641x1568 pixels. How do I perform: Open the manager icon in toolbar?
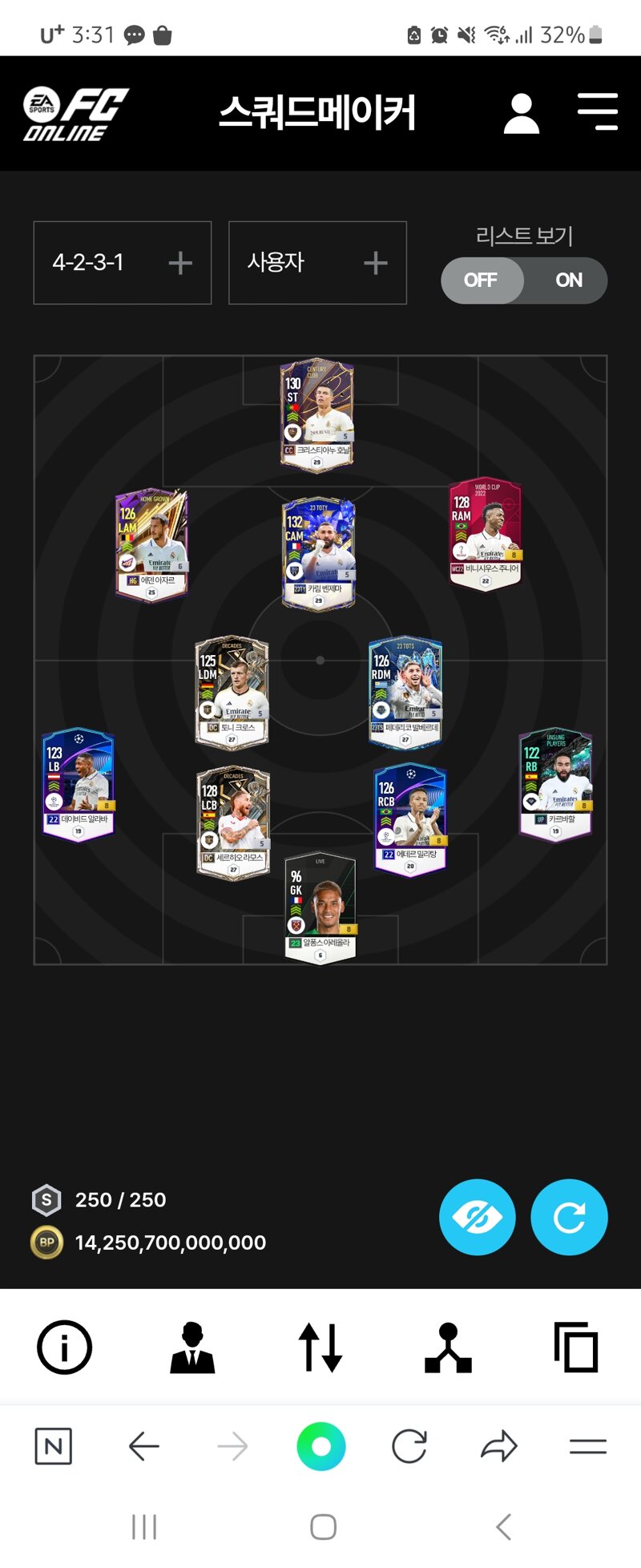192,1347
